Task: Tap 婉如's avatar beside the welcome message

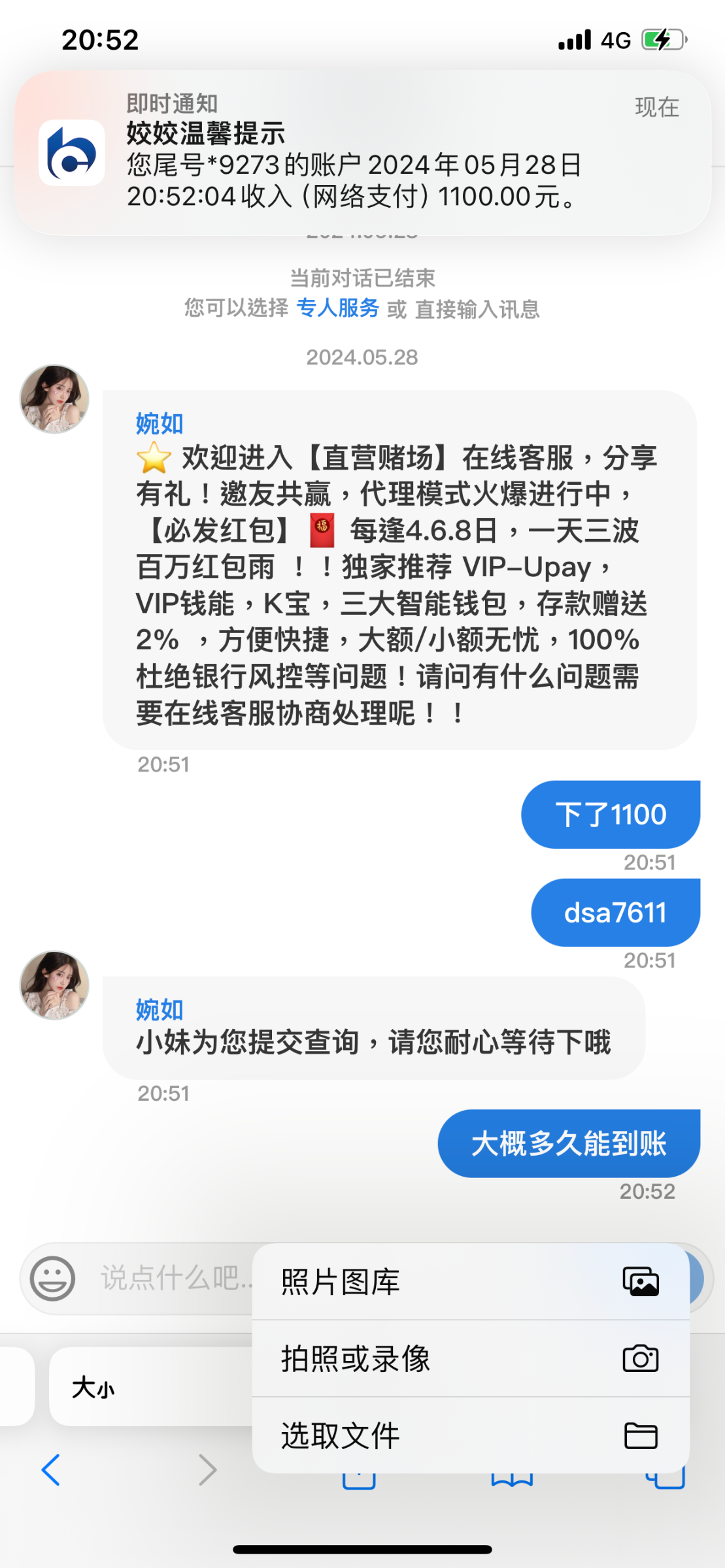Action: point(54,399)
